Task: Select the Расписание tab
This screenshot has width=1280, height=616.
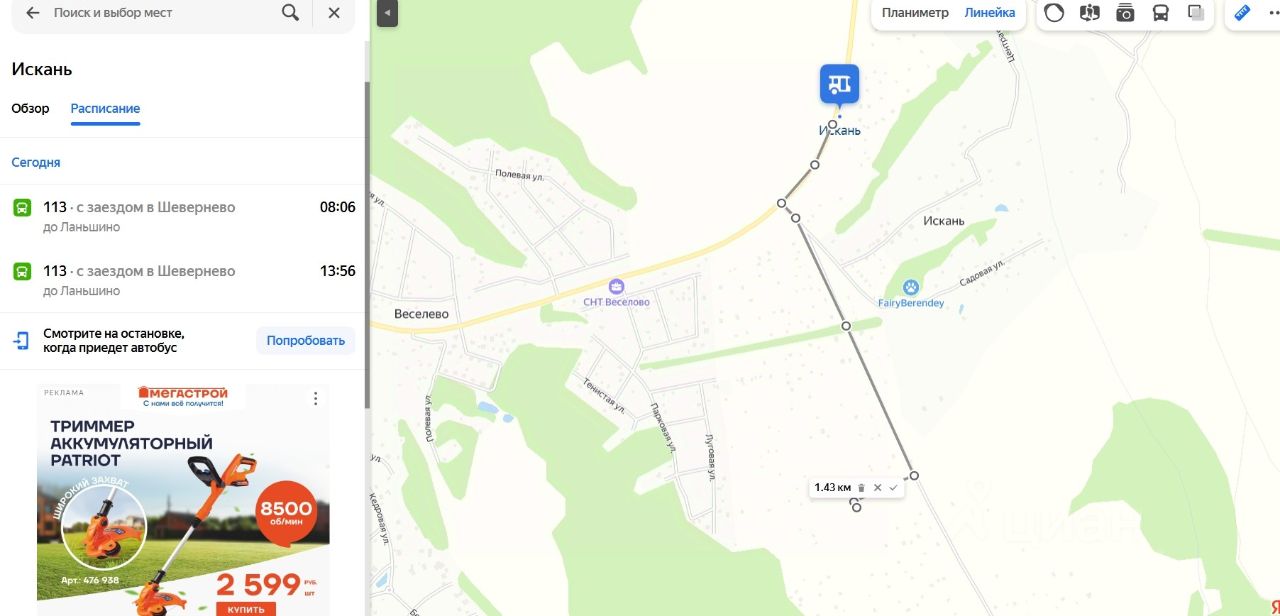Action: tap(105, 108)
